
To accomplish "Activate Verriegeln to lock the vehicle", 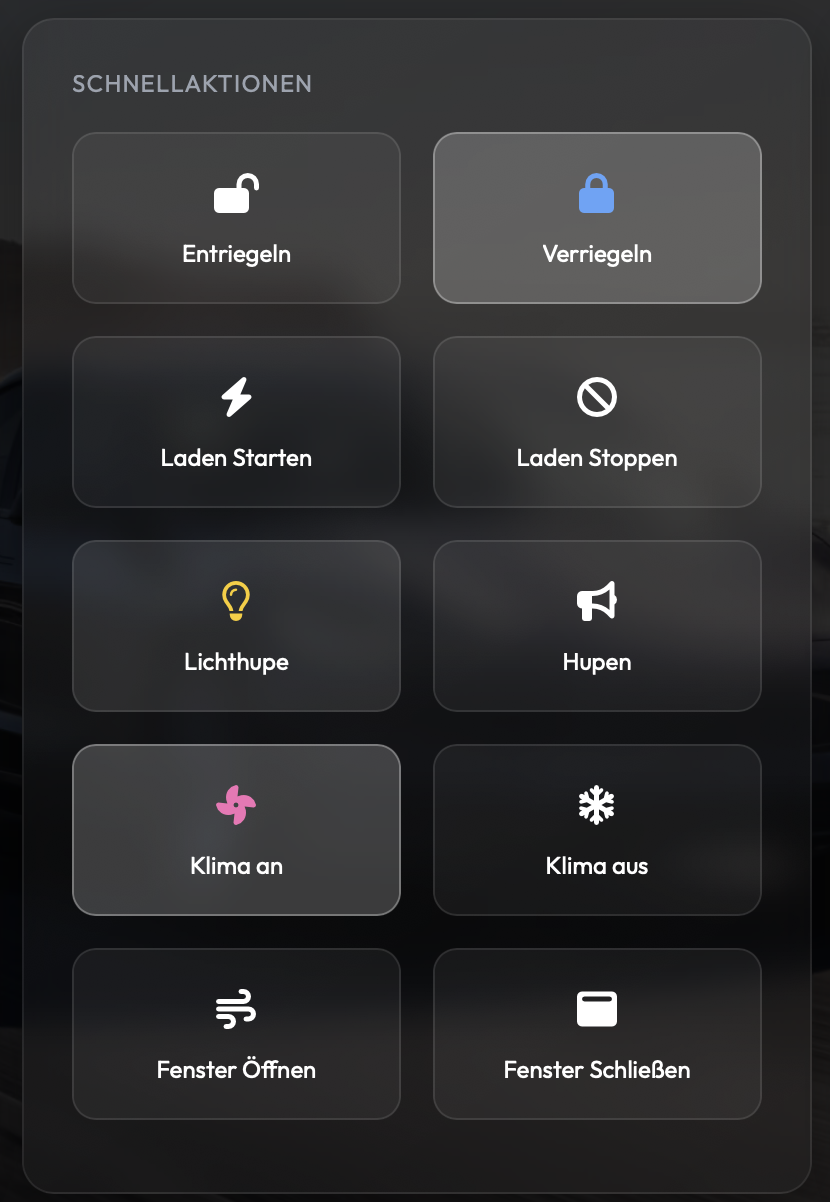I will point(596,218).
